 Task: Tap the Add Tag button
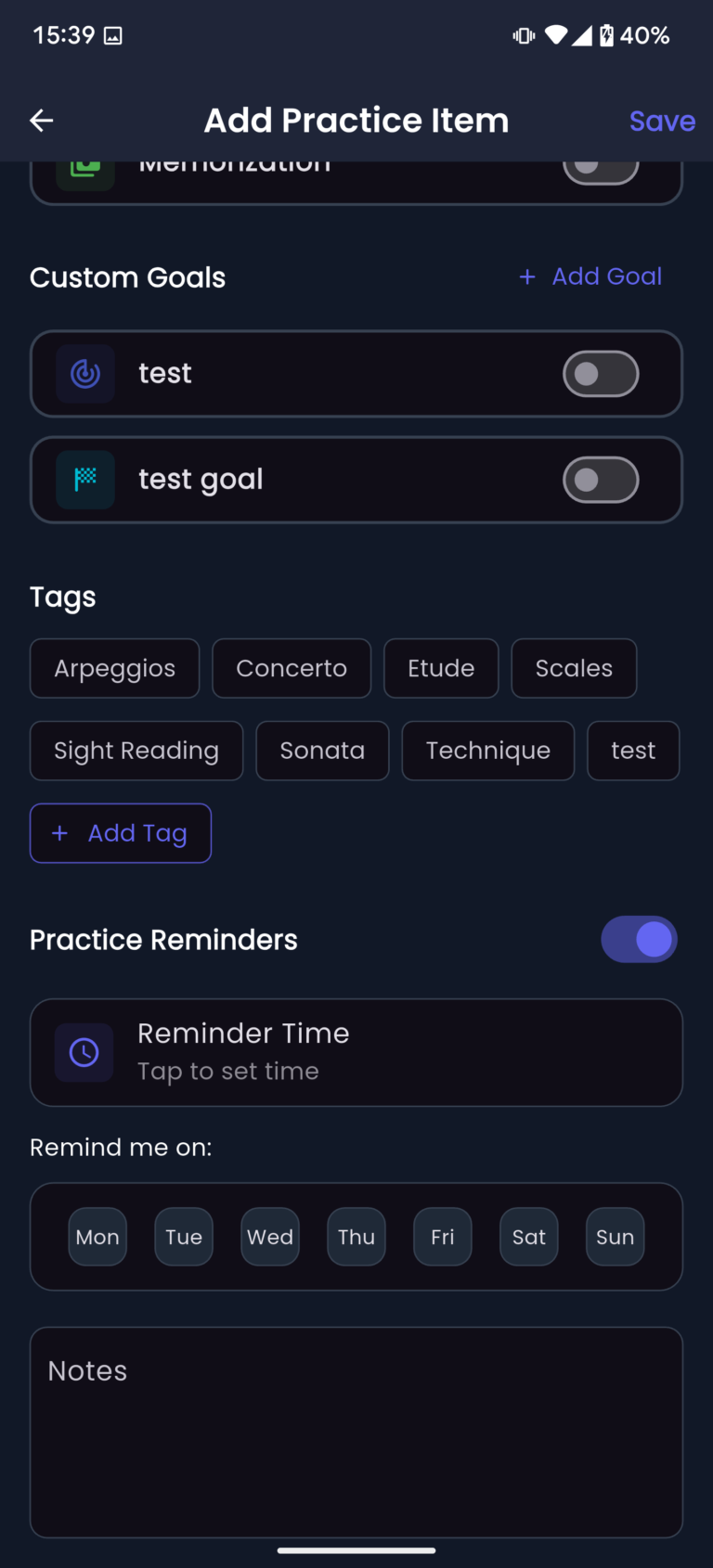[121, 833]
